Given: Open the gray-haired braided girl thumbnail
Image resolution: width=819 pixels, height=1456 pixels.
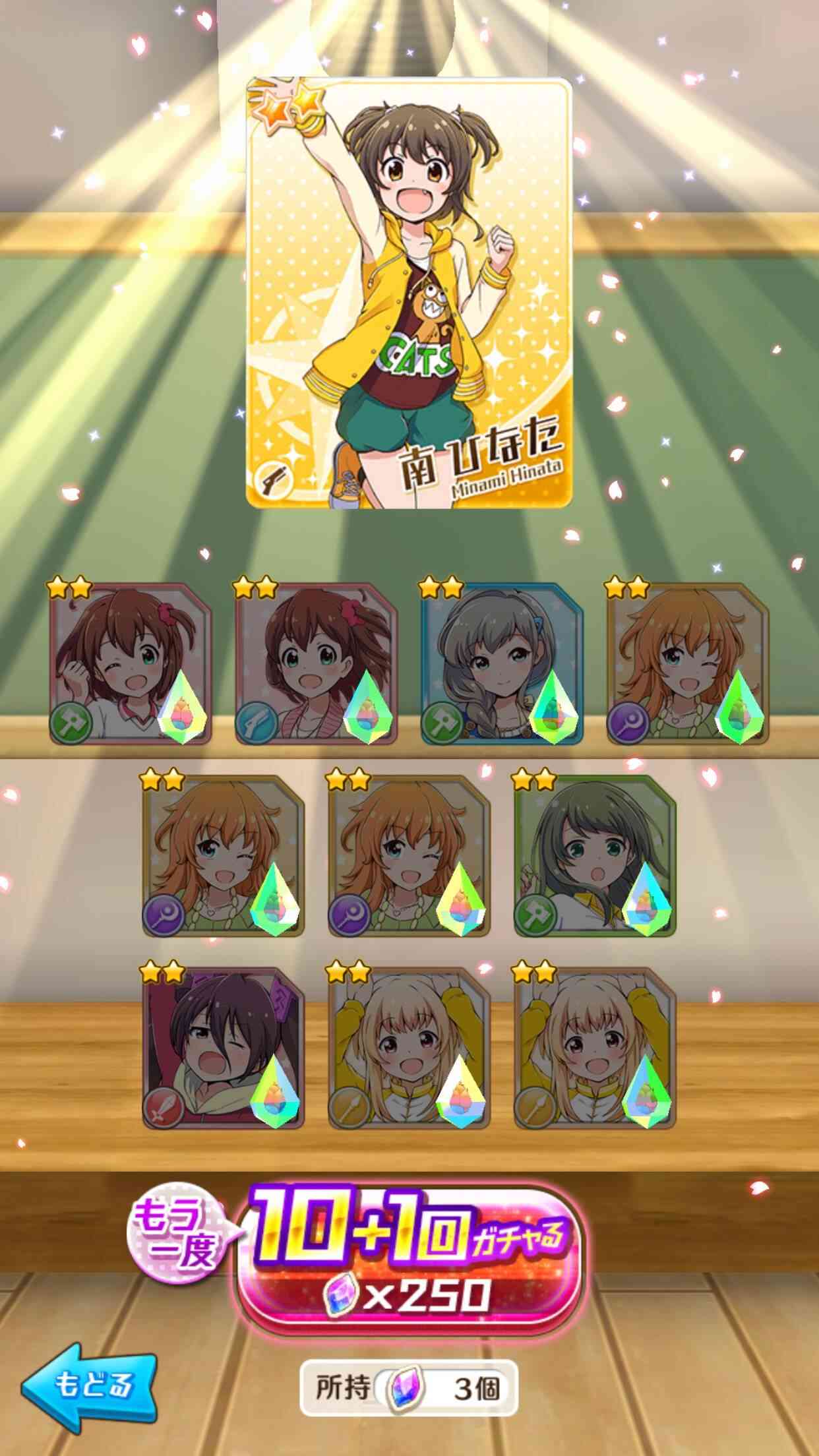Looking at the screenshot, I should click(502, 663).
